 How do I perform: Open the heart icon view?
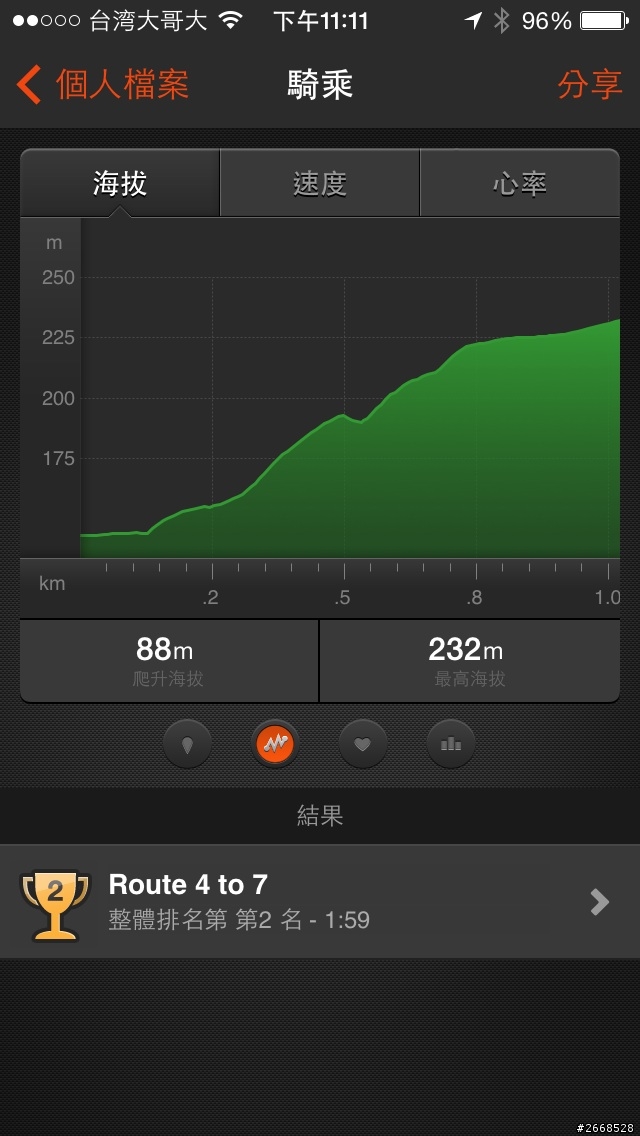[362, 743]
